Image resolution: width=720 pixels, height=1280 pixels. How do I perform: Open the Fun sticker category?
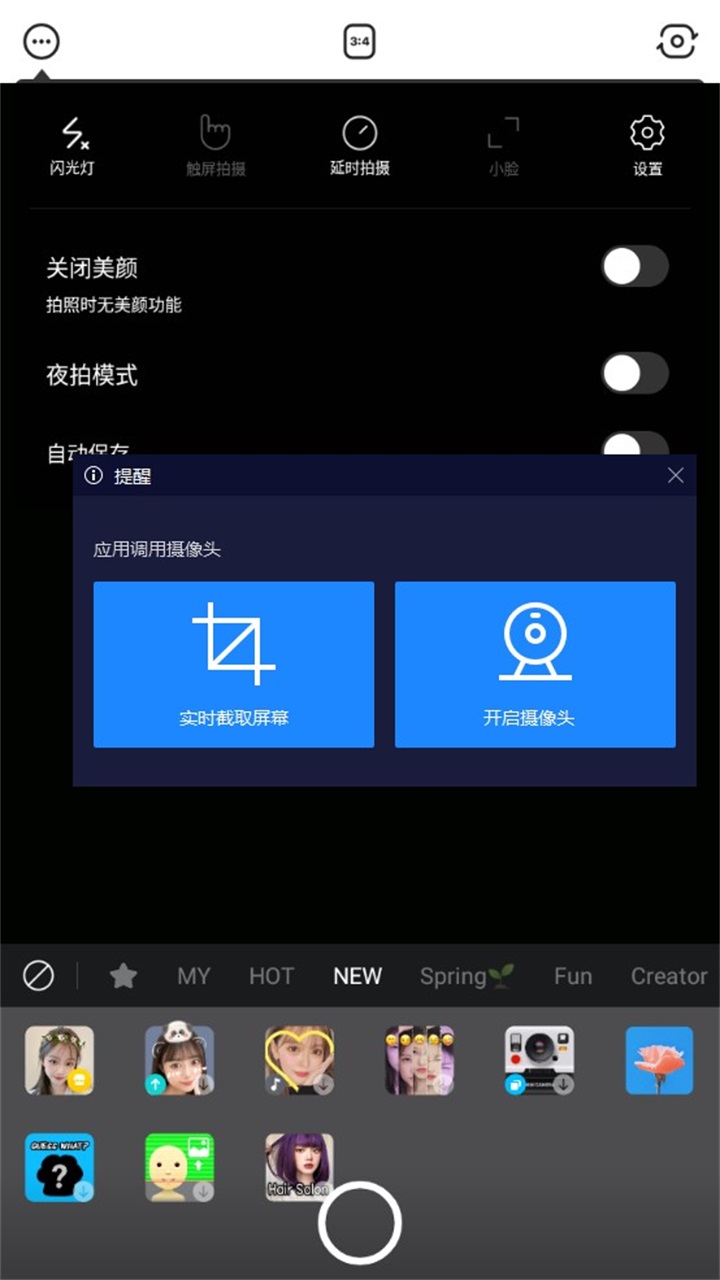(x=573, y=976)
